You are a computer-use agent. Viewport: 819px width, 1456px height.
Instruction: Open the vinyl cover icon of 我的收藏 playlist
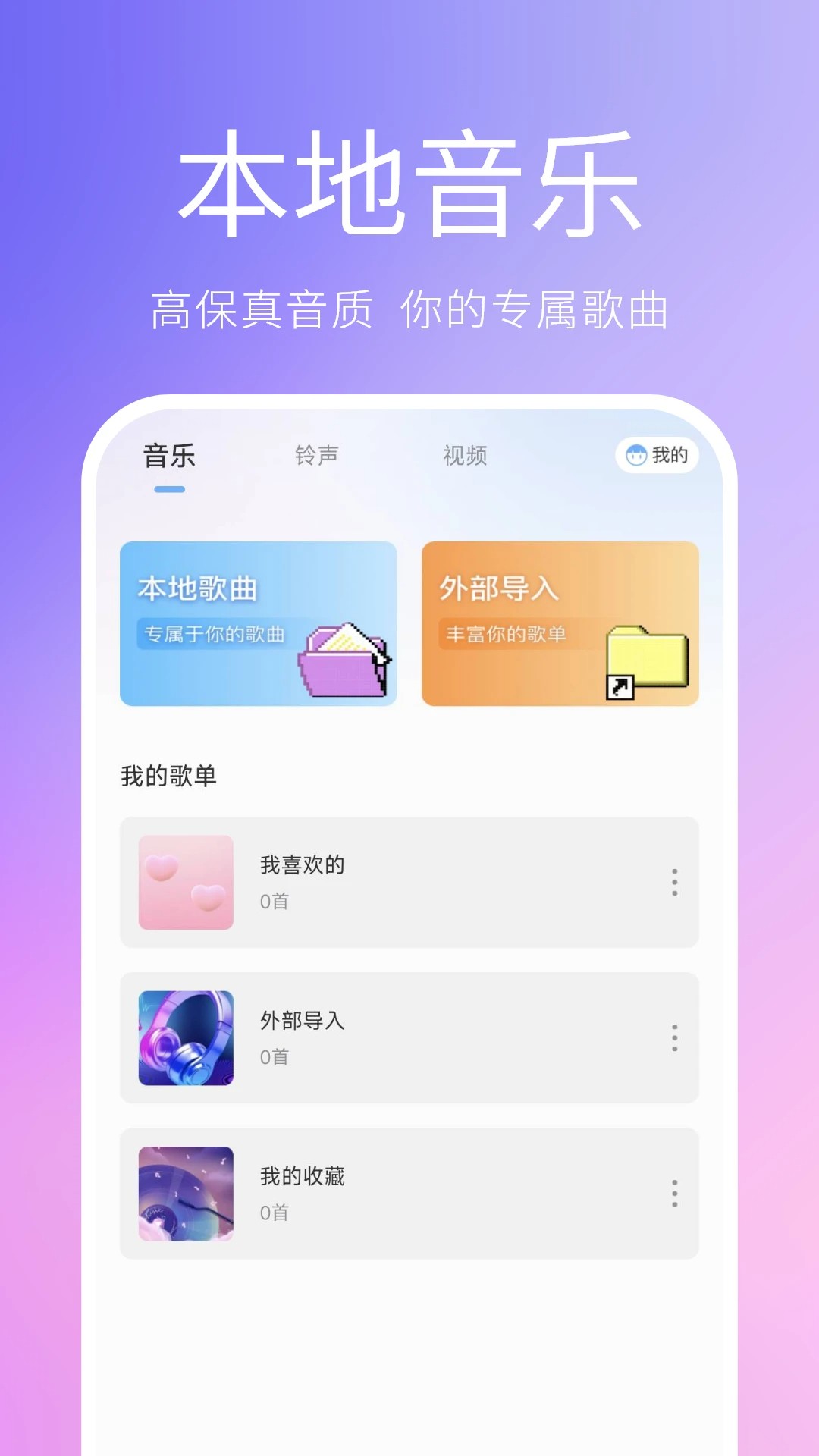(185, 1192)
